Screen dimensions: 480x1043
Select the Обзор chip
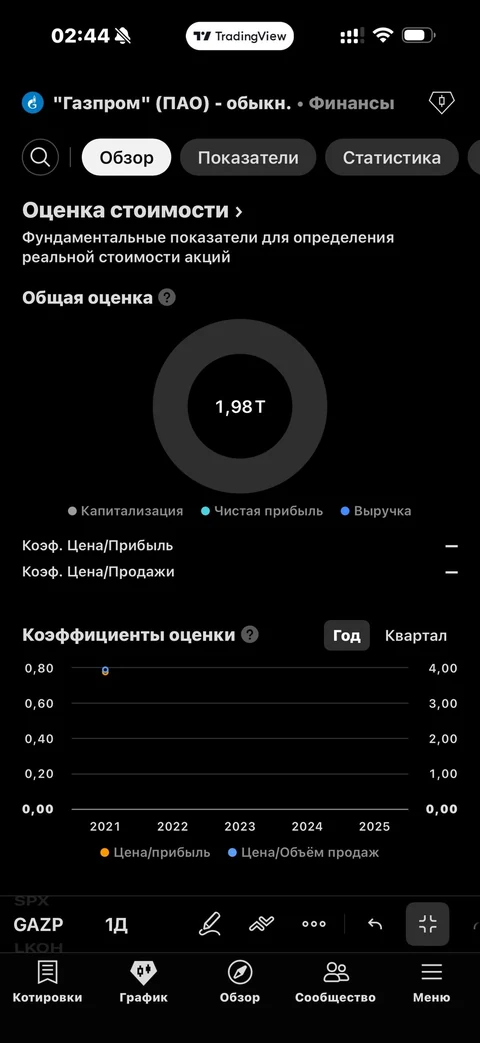pyautogui.click(x=126, y=158)
